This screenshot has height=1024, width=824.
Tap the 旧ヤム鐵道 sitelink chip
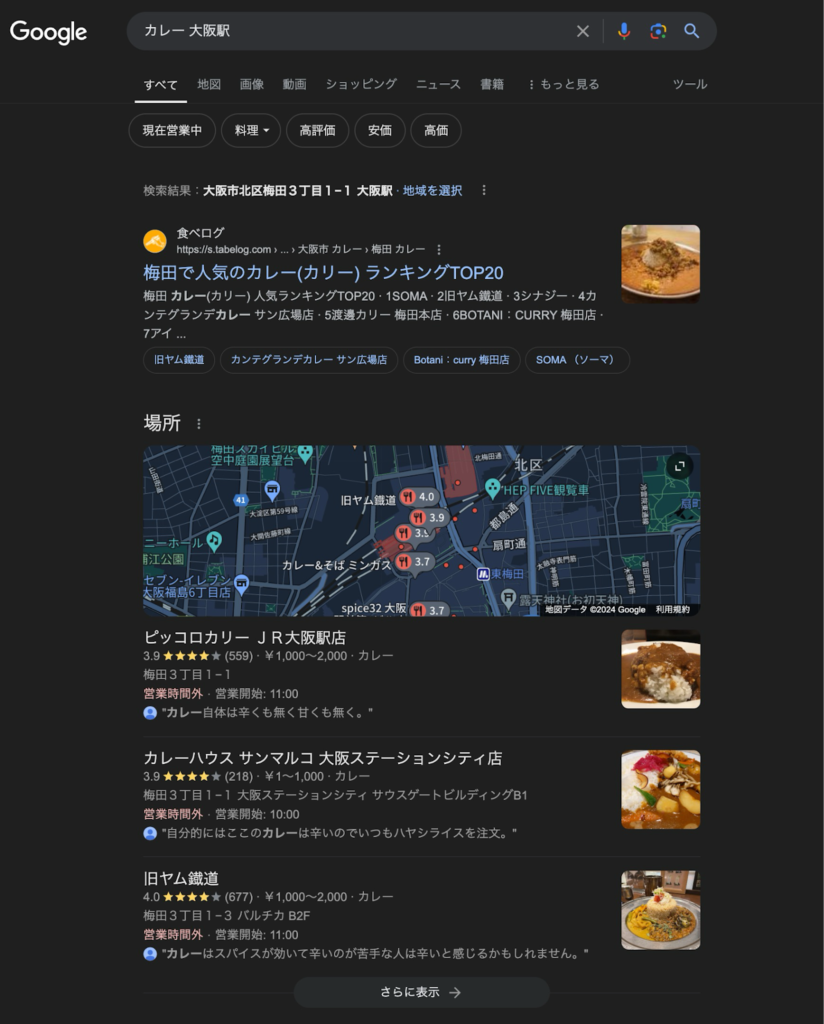point(180,360)
